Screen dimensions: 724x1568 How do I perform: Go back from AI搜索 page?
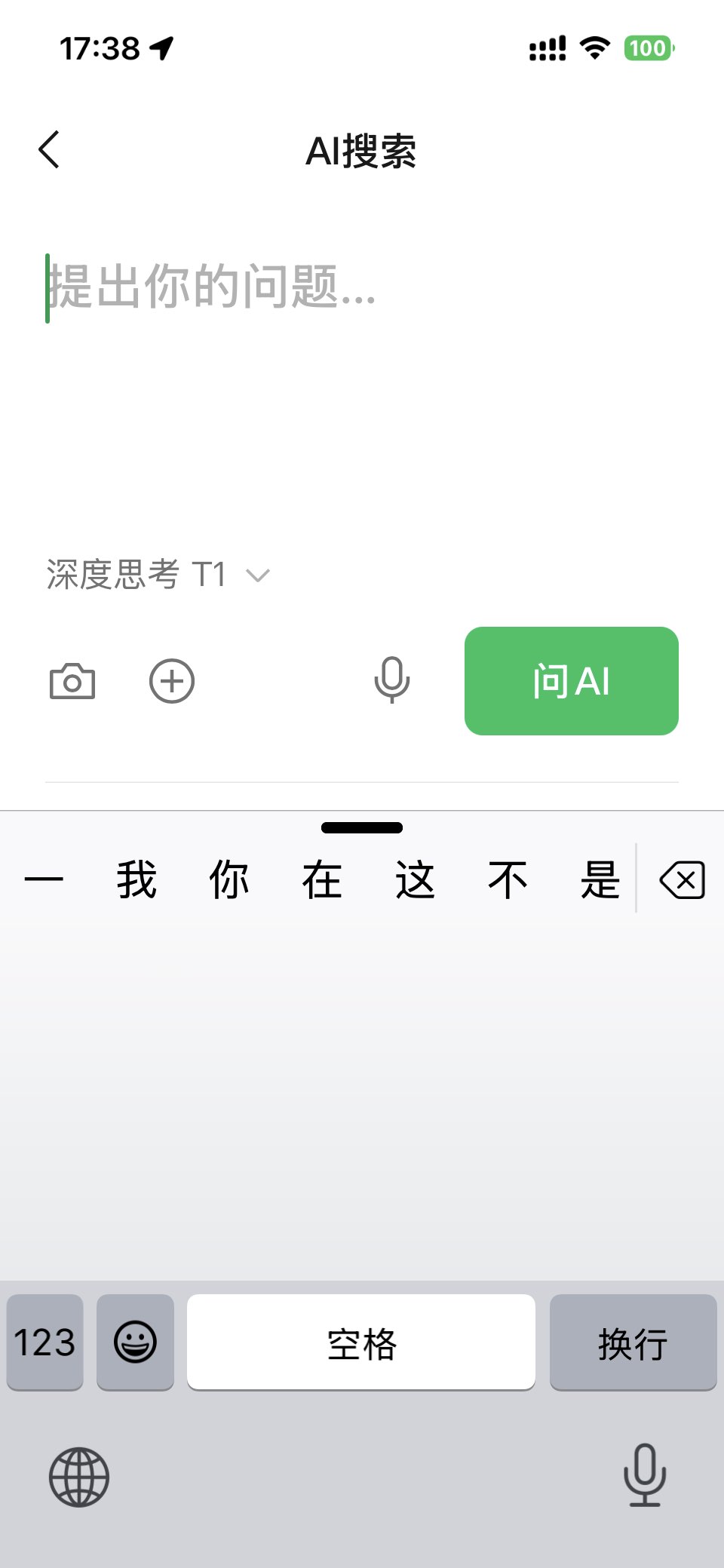[x=50, y=149]
